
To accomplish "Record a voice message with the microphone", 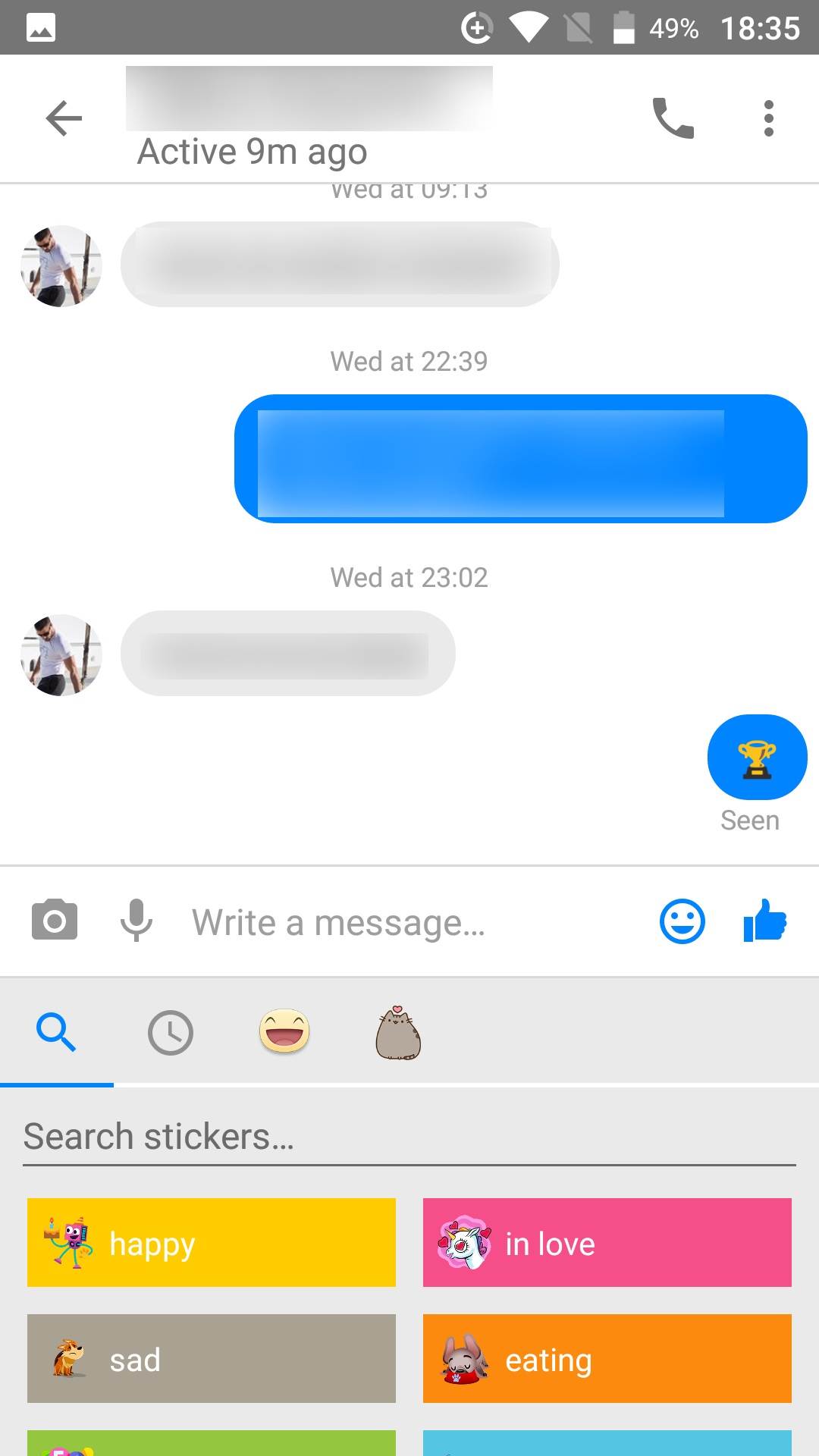I will coord(136,921).
